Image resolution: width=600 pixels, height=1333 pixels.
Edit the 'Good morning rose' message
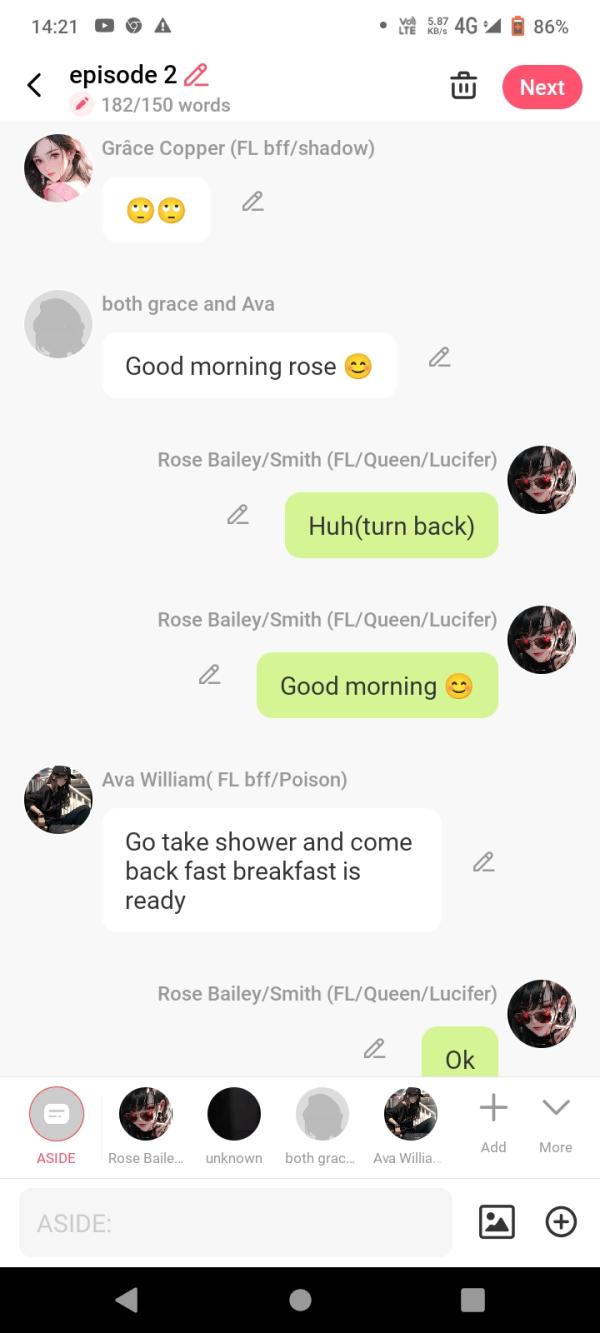439,357
